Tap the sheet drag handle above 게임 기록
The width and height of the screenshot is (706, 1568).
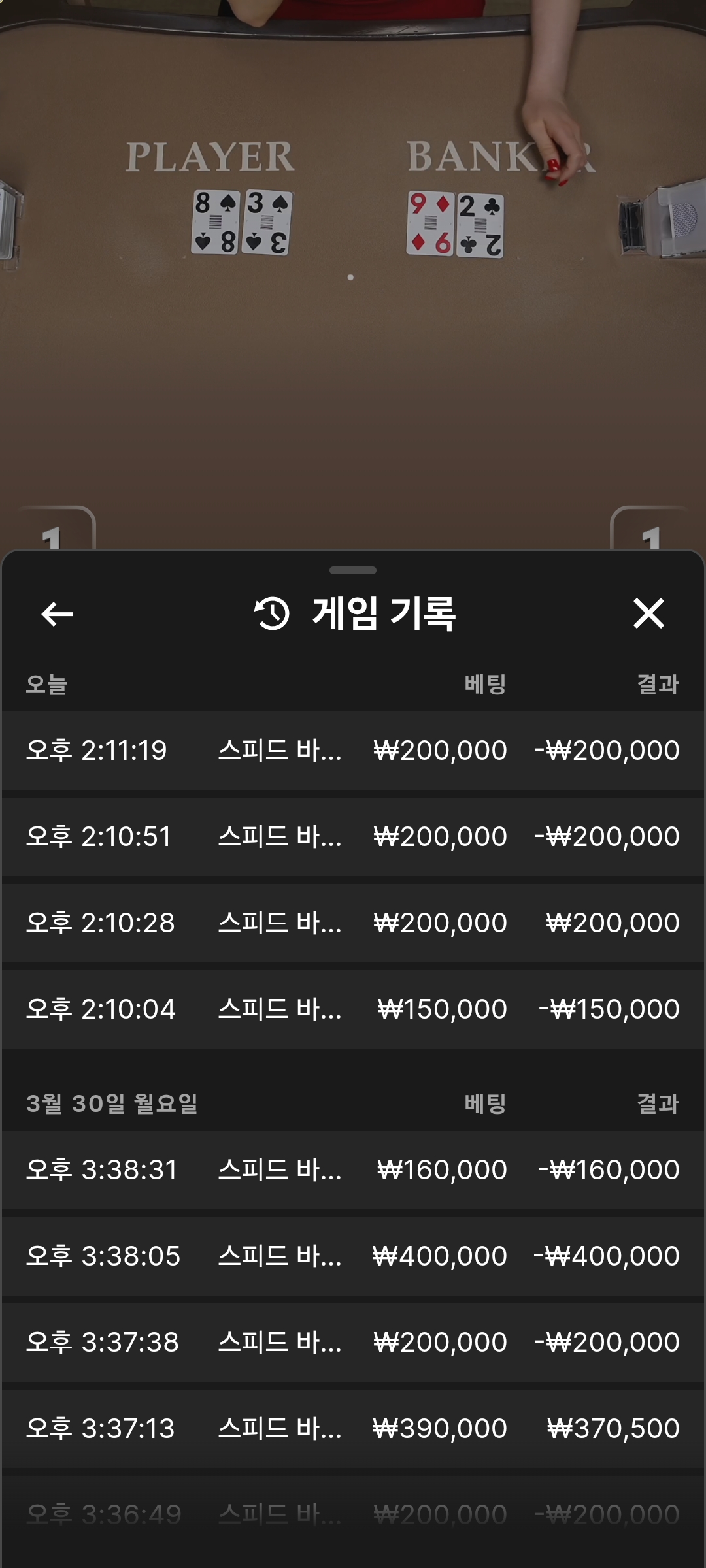(x=353, y=570)
